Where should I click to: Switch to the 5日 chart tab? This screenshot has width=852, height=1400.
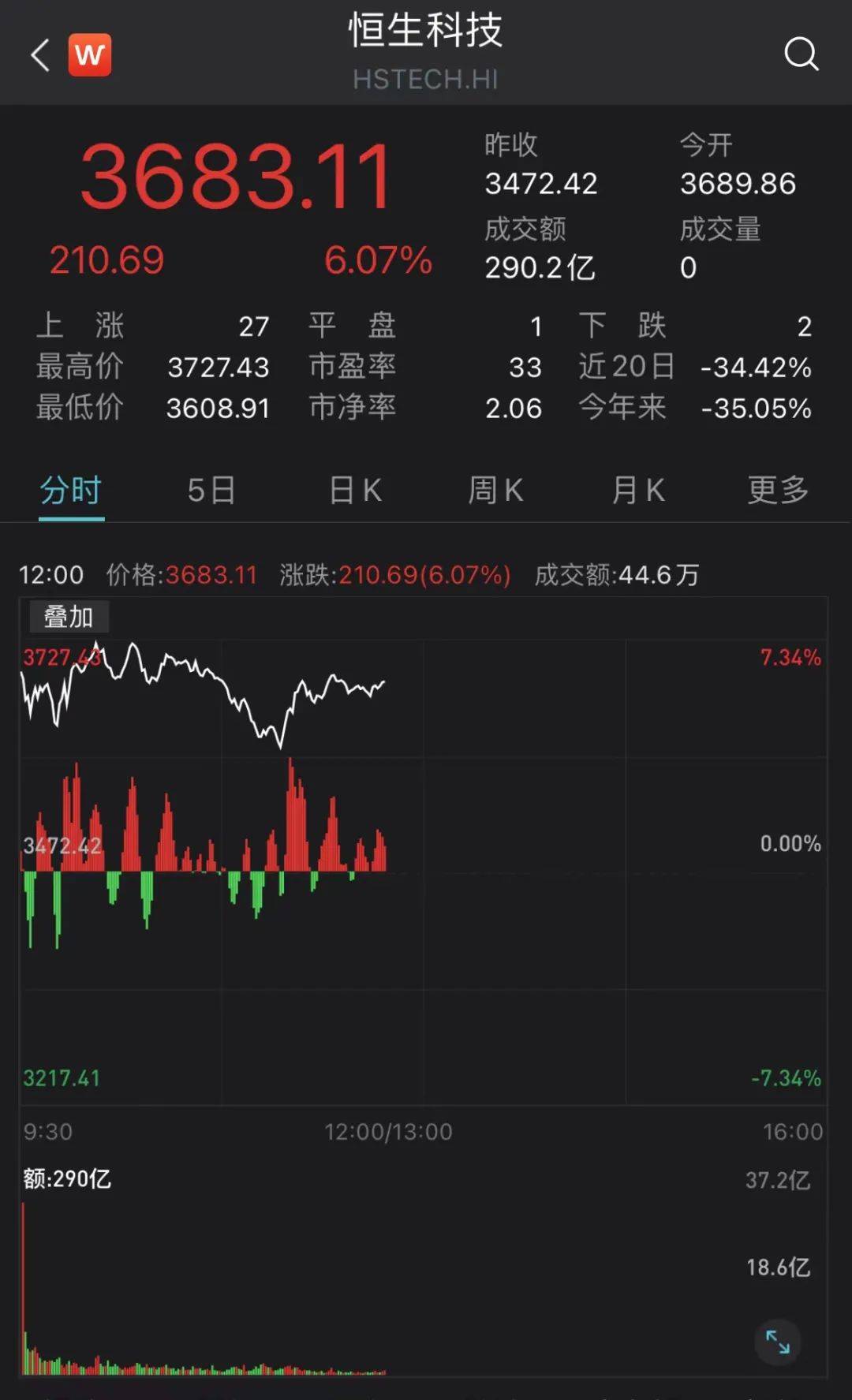point(211,491)
